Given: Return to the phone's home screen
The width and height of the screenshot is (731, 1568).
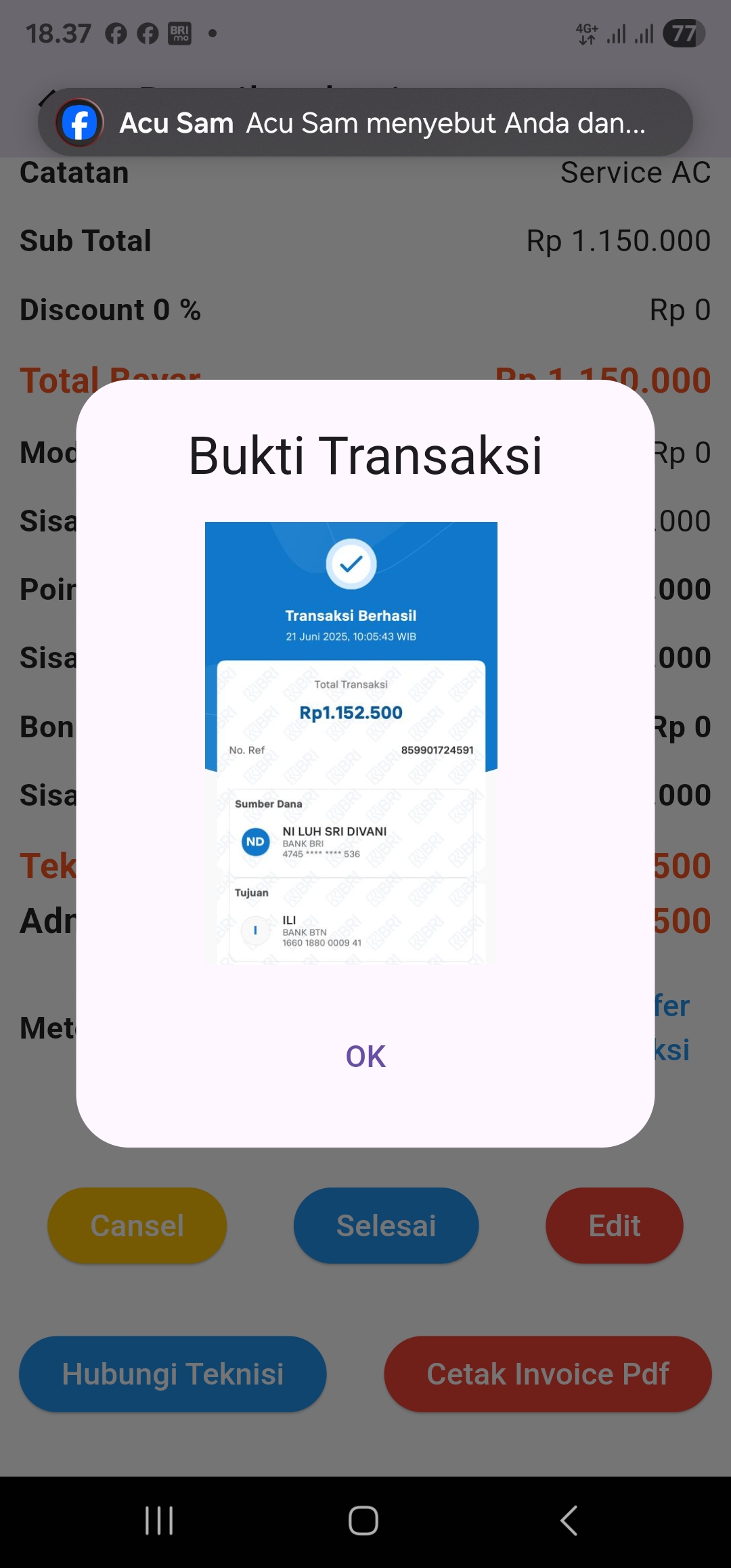Looking at the screenshot, I should pos(363,1521).
